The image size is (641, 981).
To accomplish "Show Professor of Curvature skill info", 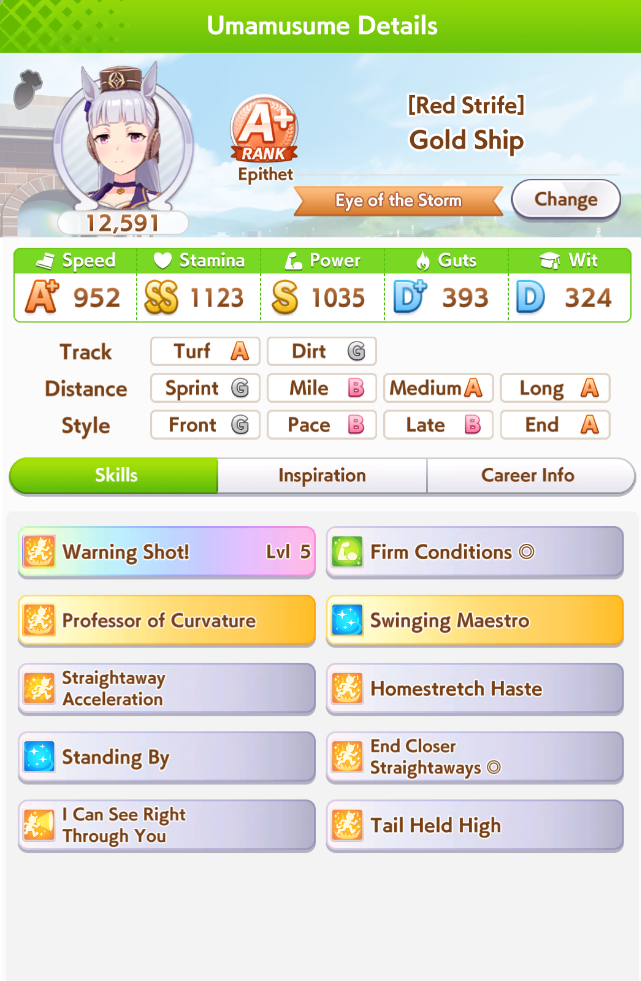I will (x=167, y=620).
